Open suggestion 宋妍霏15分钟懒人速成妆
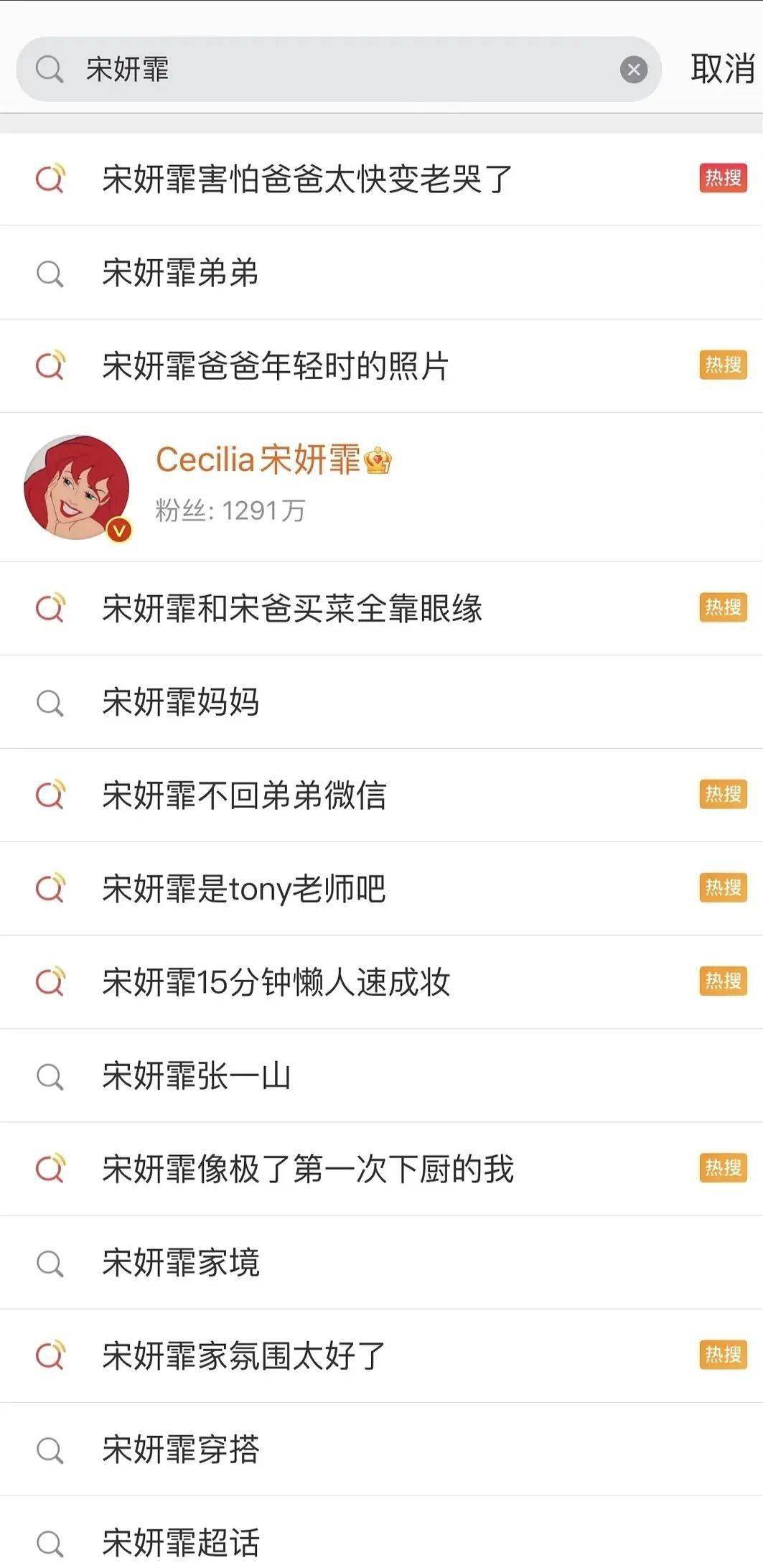This screenshot has height=1568, width=763. (276, 982)
